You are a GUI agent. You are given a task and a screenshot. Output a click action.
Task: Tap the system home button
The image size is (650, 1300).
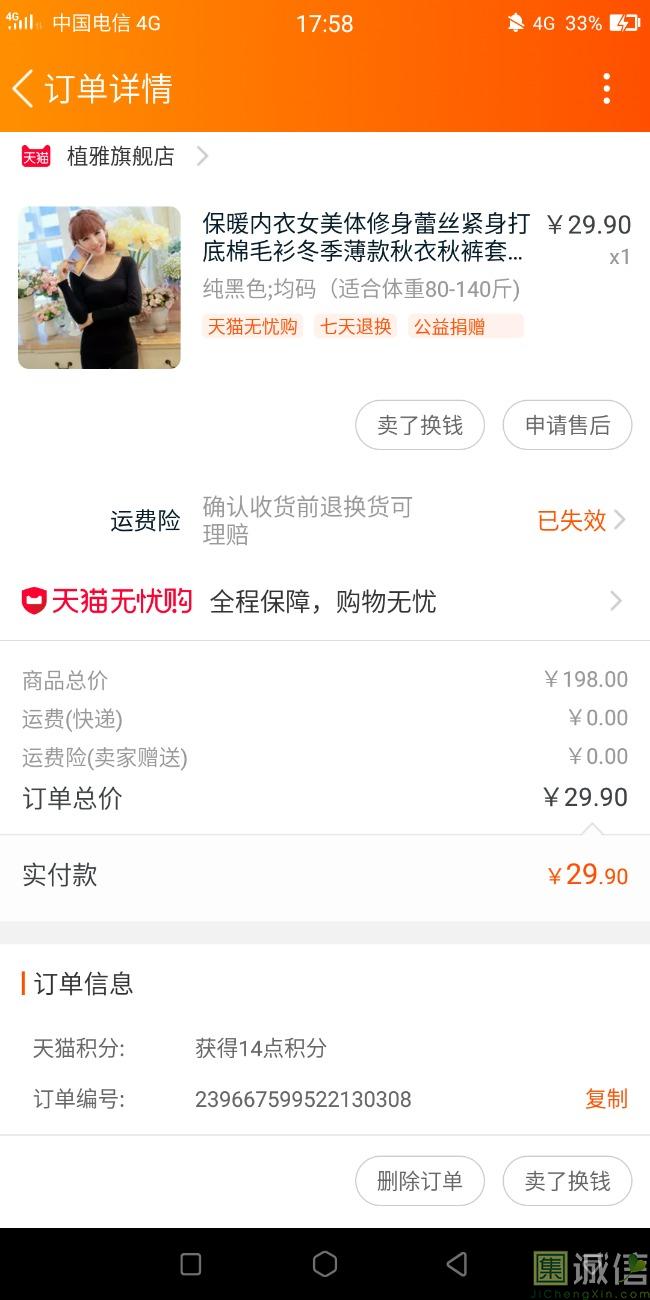(325, 1264)
